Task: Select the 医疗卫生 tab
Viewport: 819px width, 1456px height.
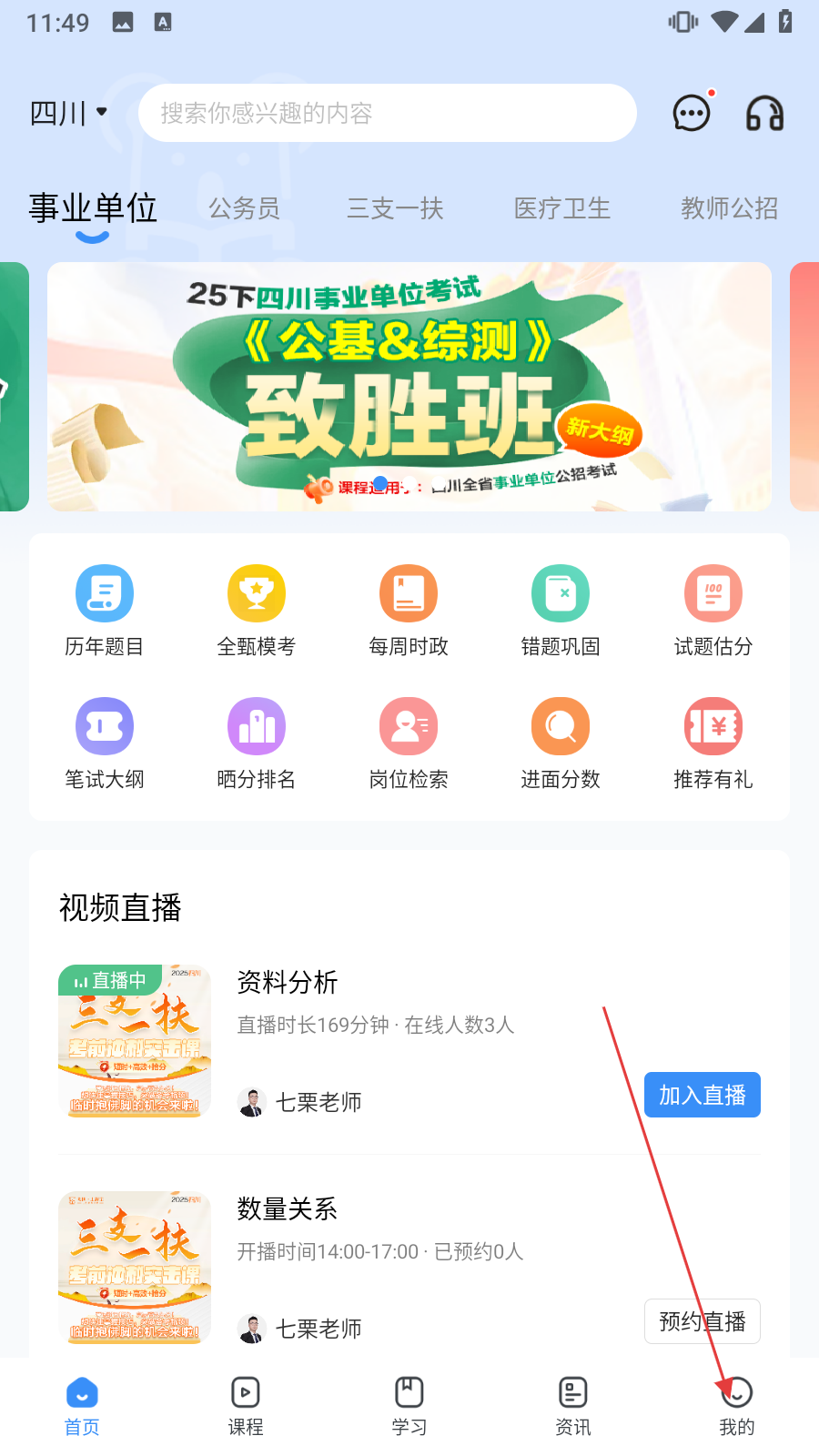Action: pos(561,208)
